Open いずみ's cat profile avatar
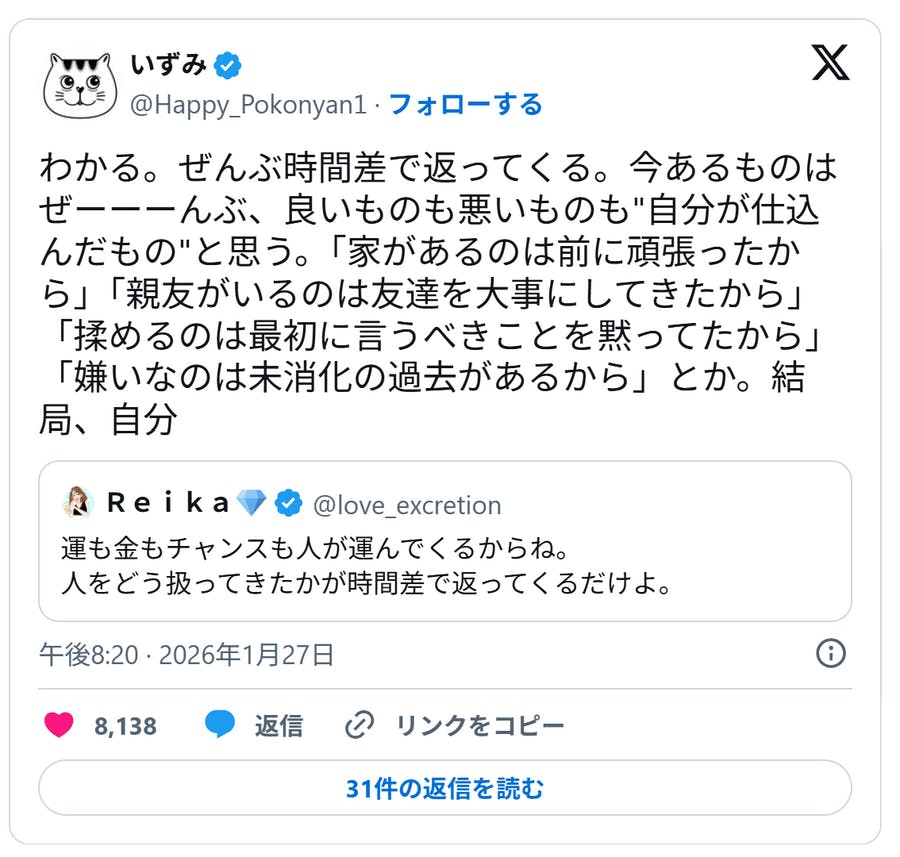This screenshot has height=857, width=900. click(x=80, y=84)
